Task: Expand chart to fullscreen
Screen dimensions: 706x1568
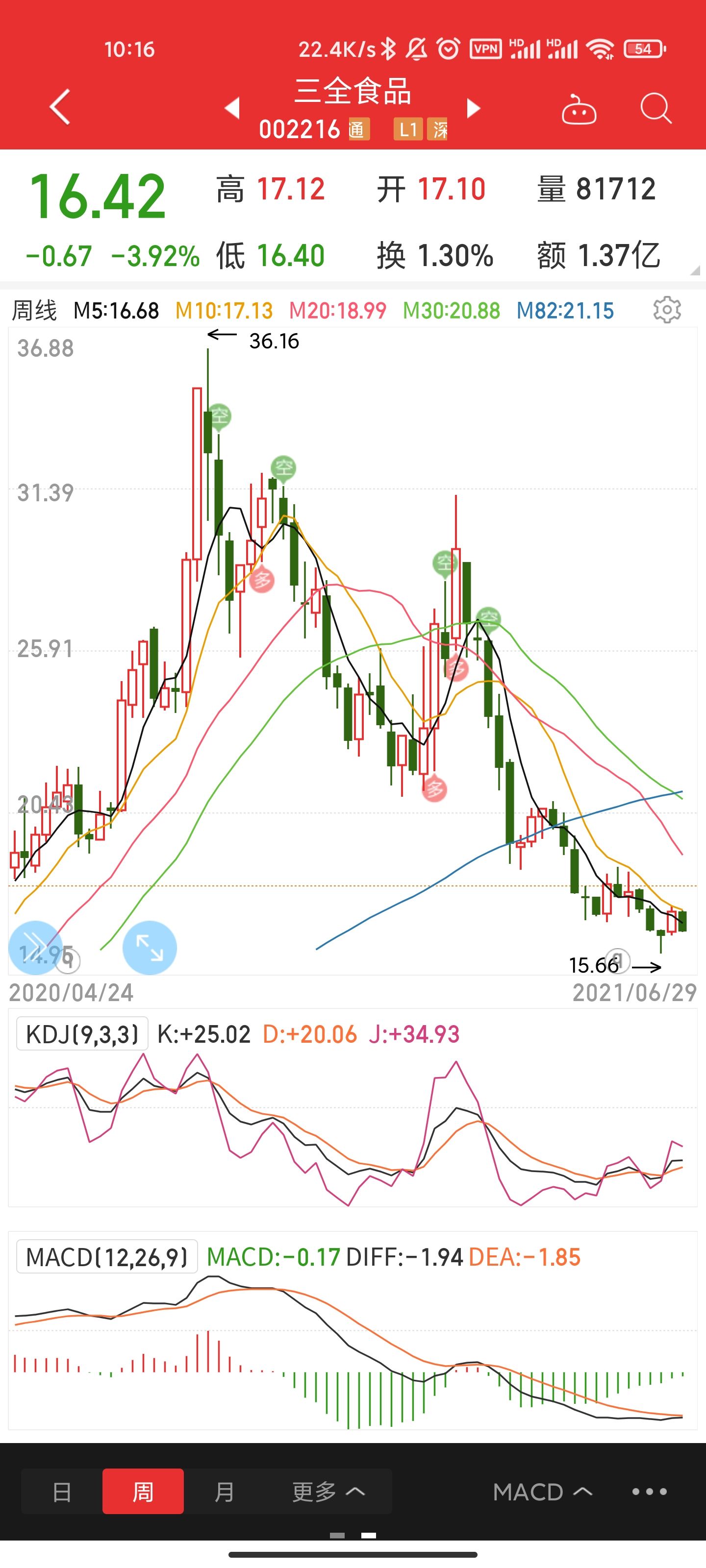Action: click(x=149, y=948)
